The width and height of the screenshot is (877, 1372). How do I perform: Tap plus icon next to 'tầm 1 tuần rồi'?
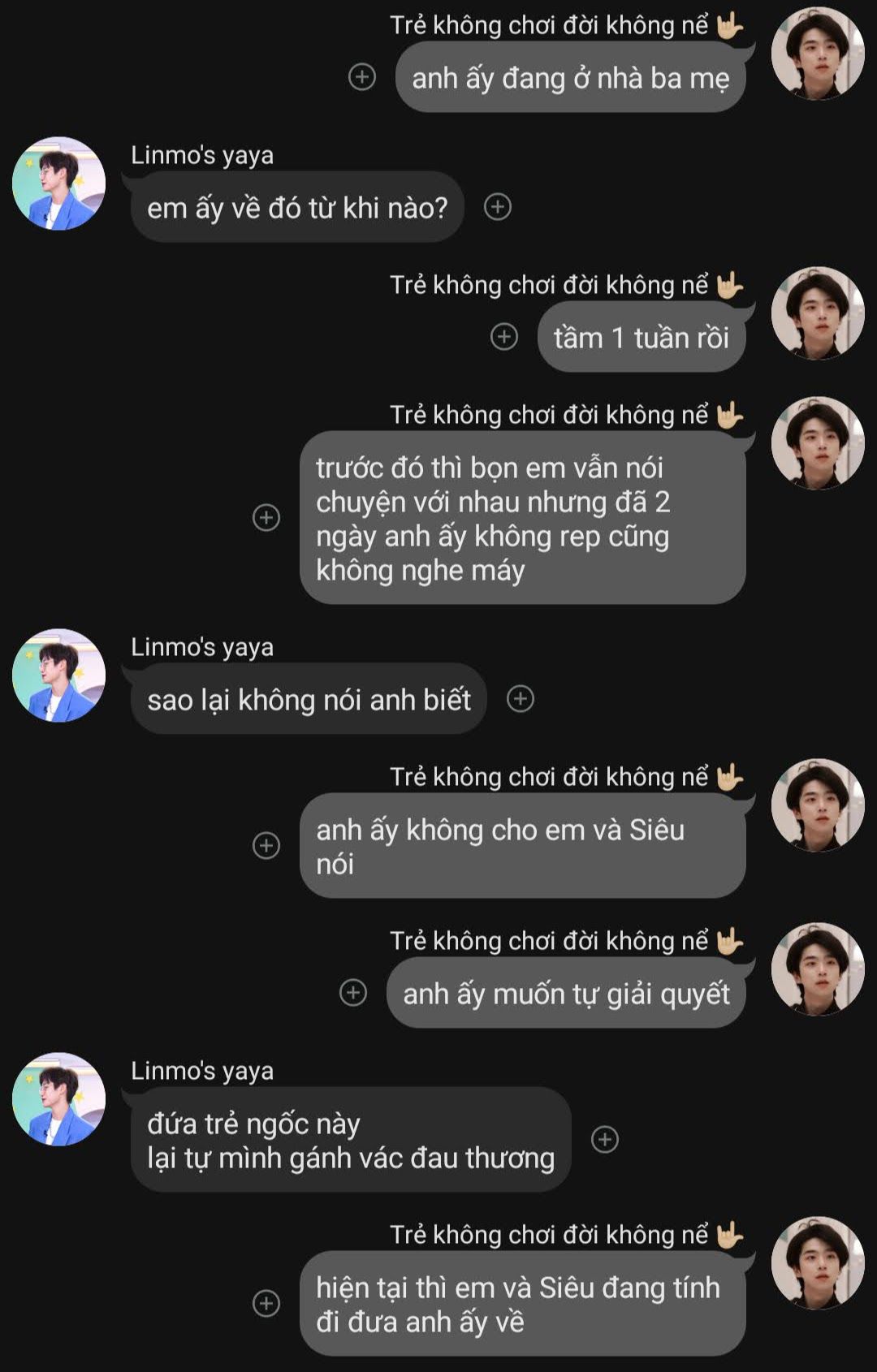coord(504,336)
